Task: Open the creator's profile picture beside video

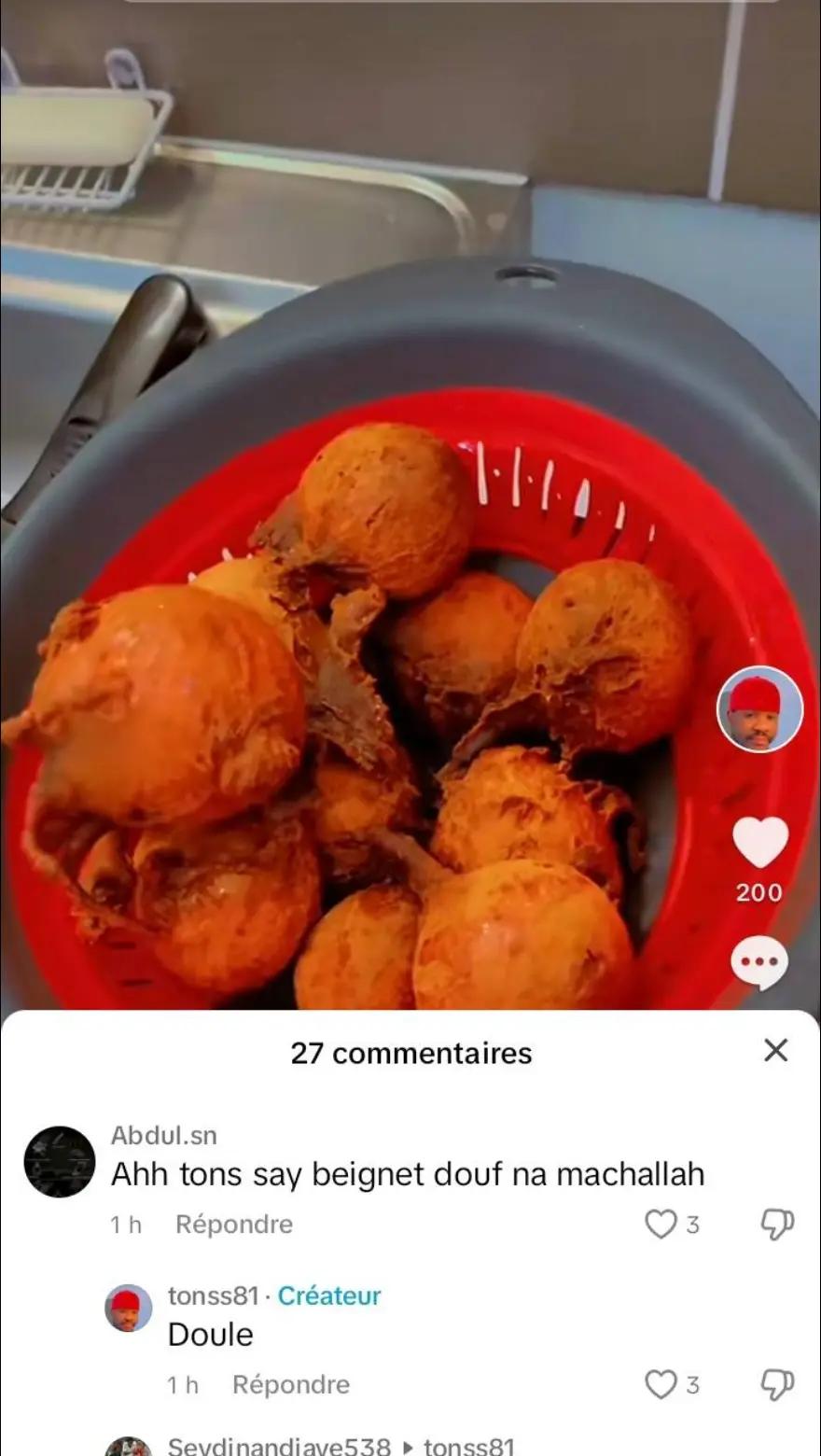Action: [759, 709]
